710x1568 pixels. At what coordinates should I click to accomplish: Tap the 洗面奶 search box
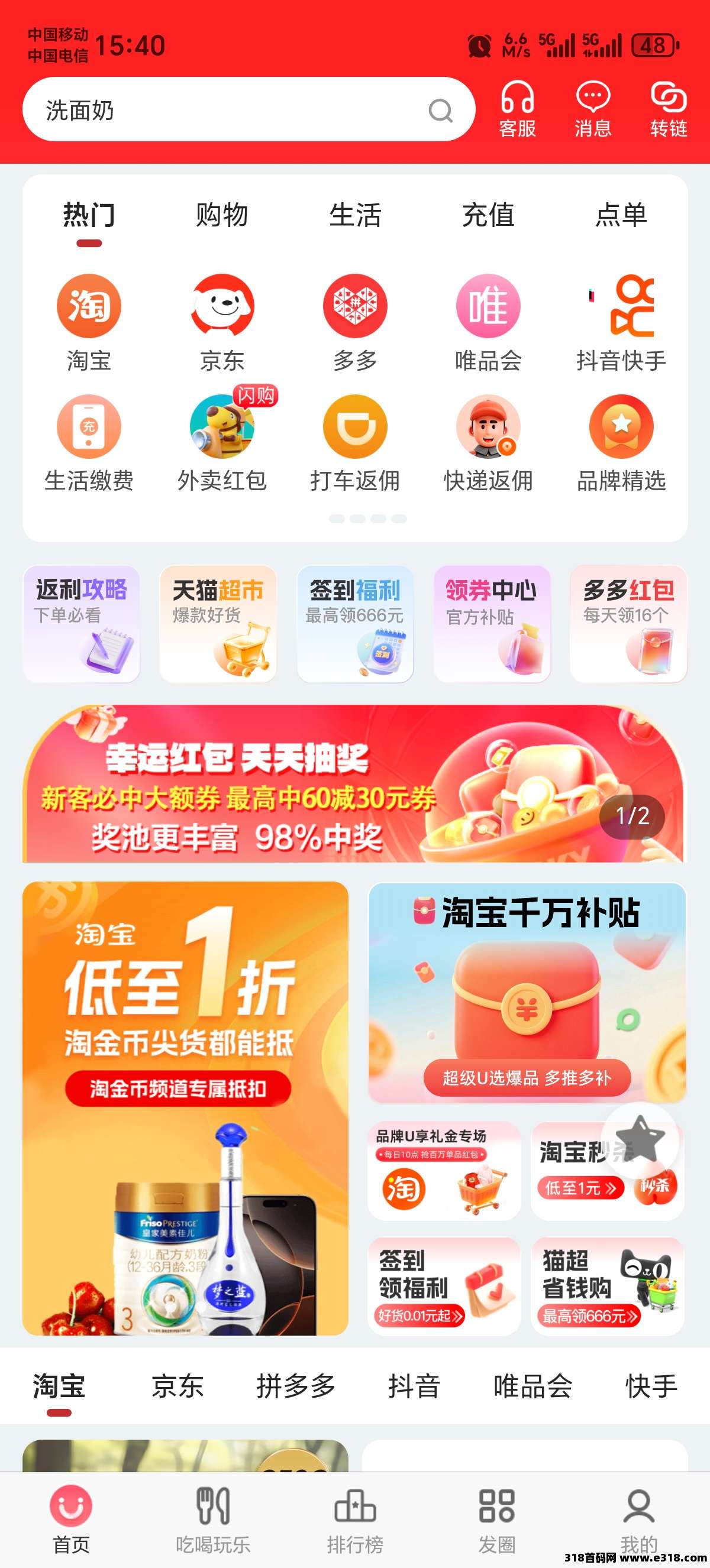click(231, 110)
